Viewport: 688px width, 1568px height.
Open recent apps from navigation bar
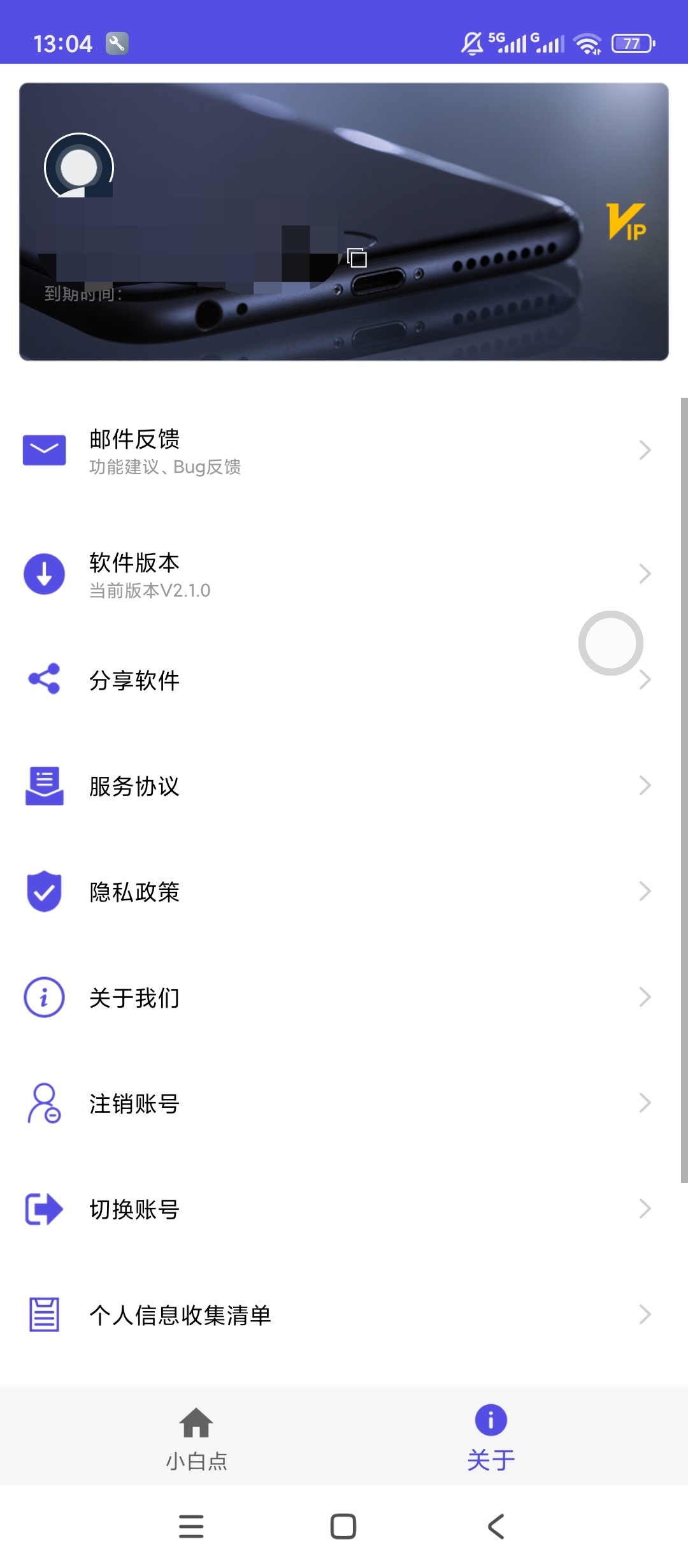click(x=191, y=1527)
